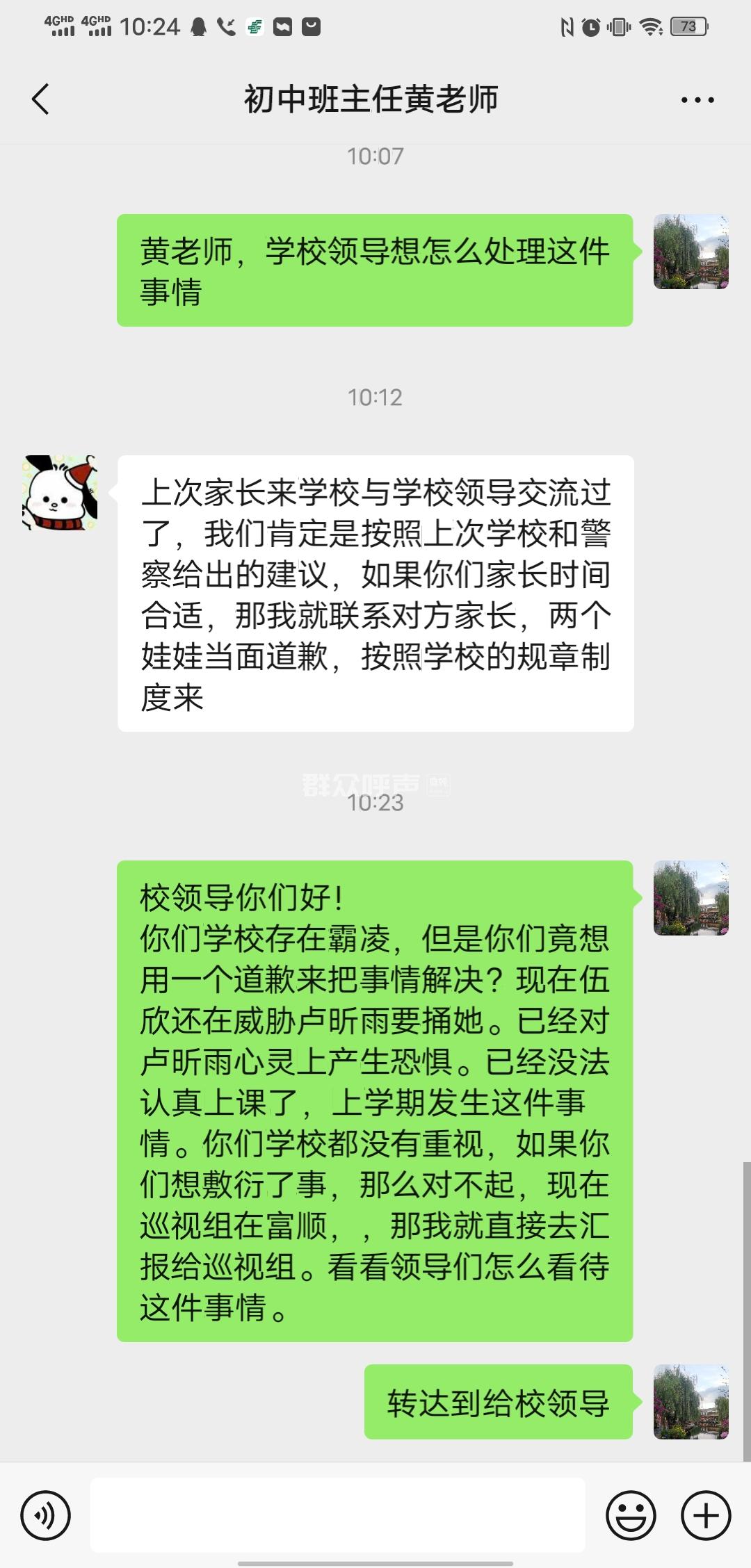
Task: Switch to voice message input
Action: 46,1515
